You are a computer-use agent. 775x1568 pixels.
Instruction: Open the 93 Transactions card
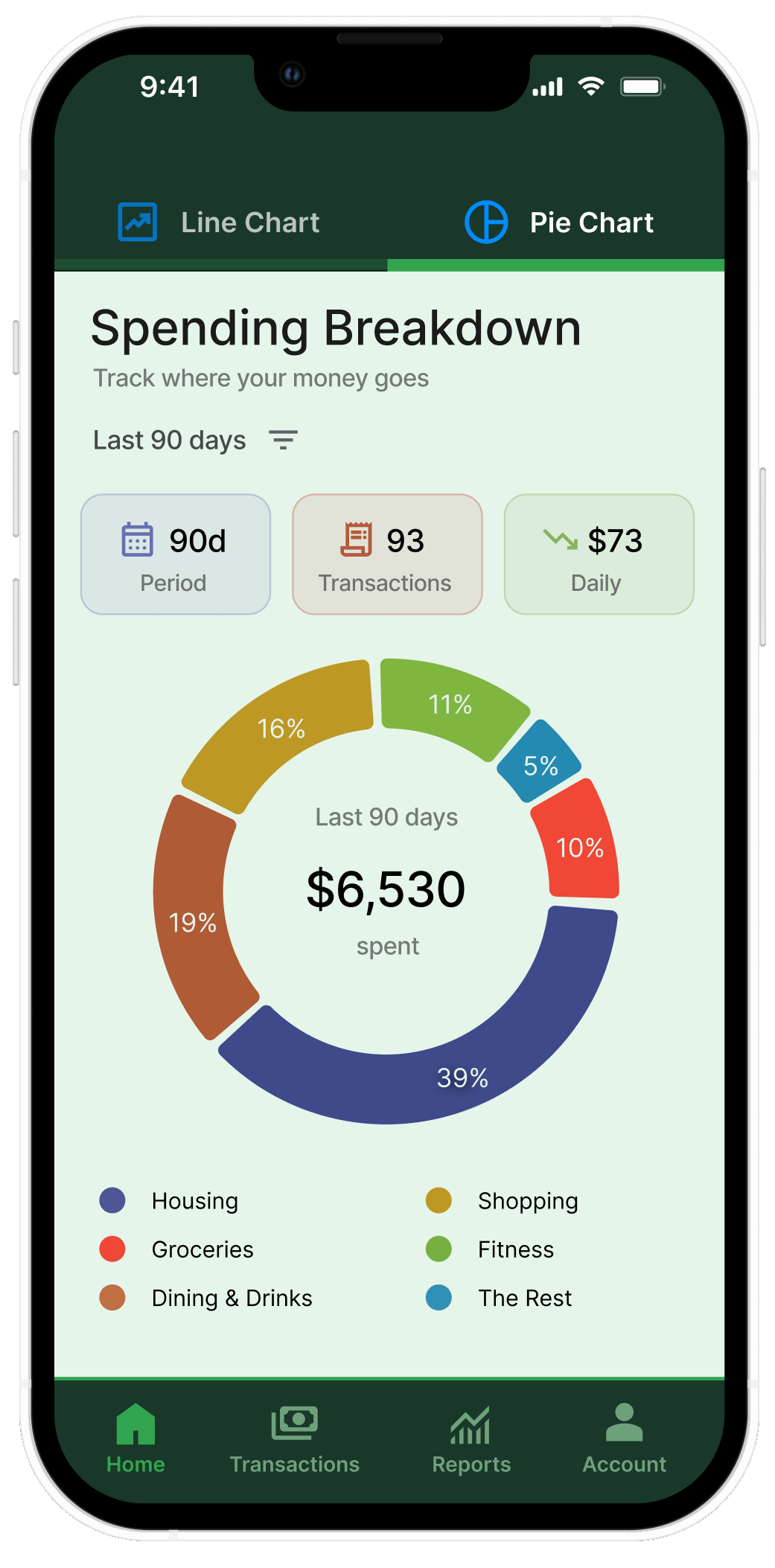387,554
